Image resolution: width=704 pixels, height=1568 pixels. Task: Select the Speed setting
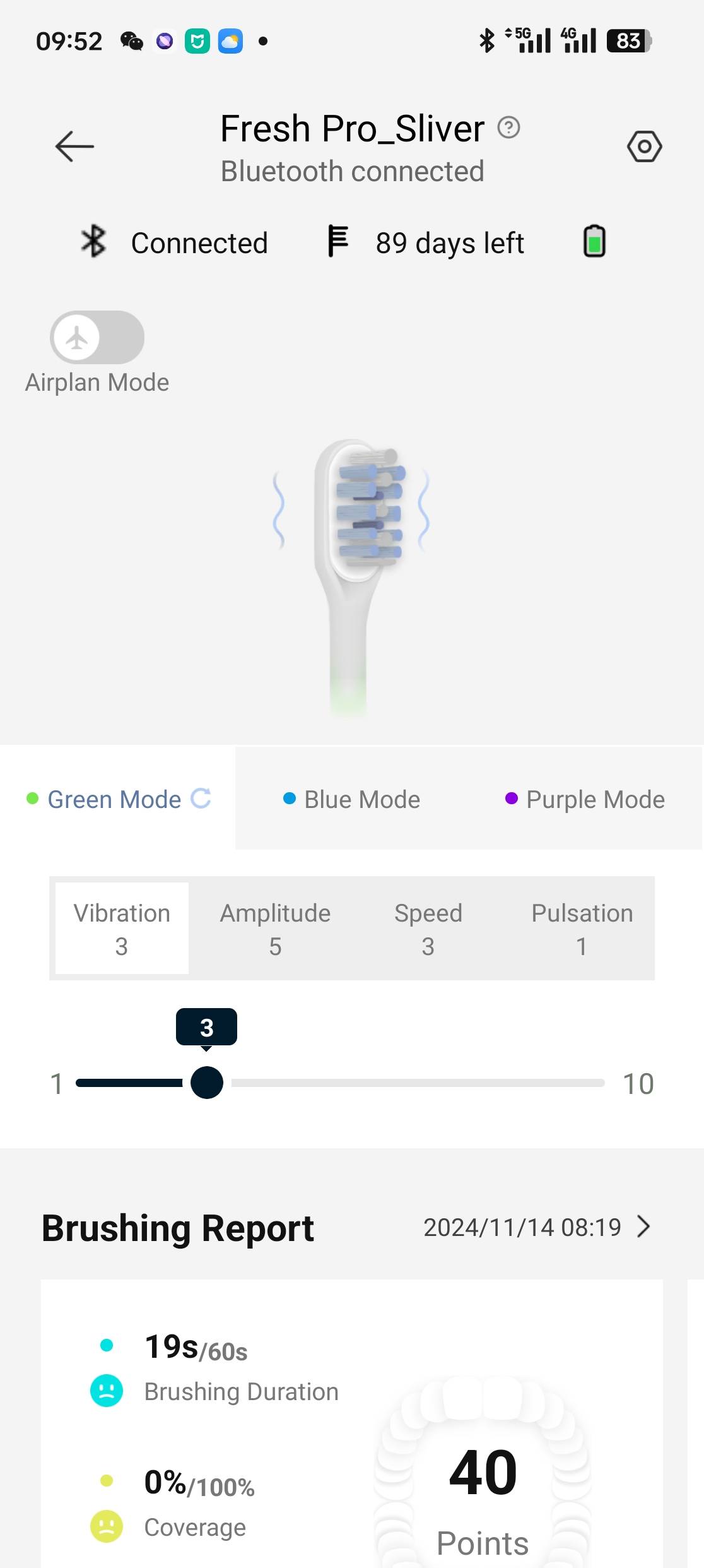tap(428, 929)
